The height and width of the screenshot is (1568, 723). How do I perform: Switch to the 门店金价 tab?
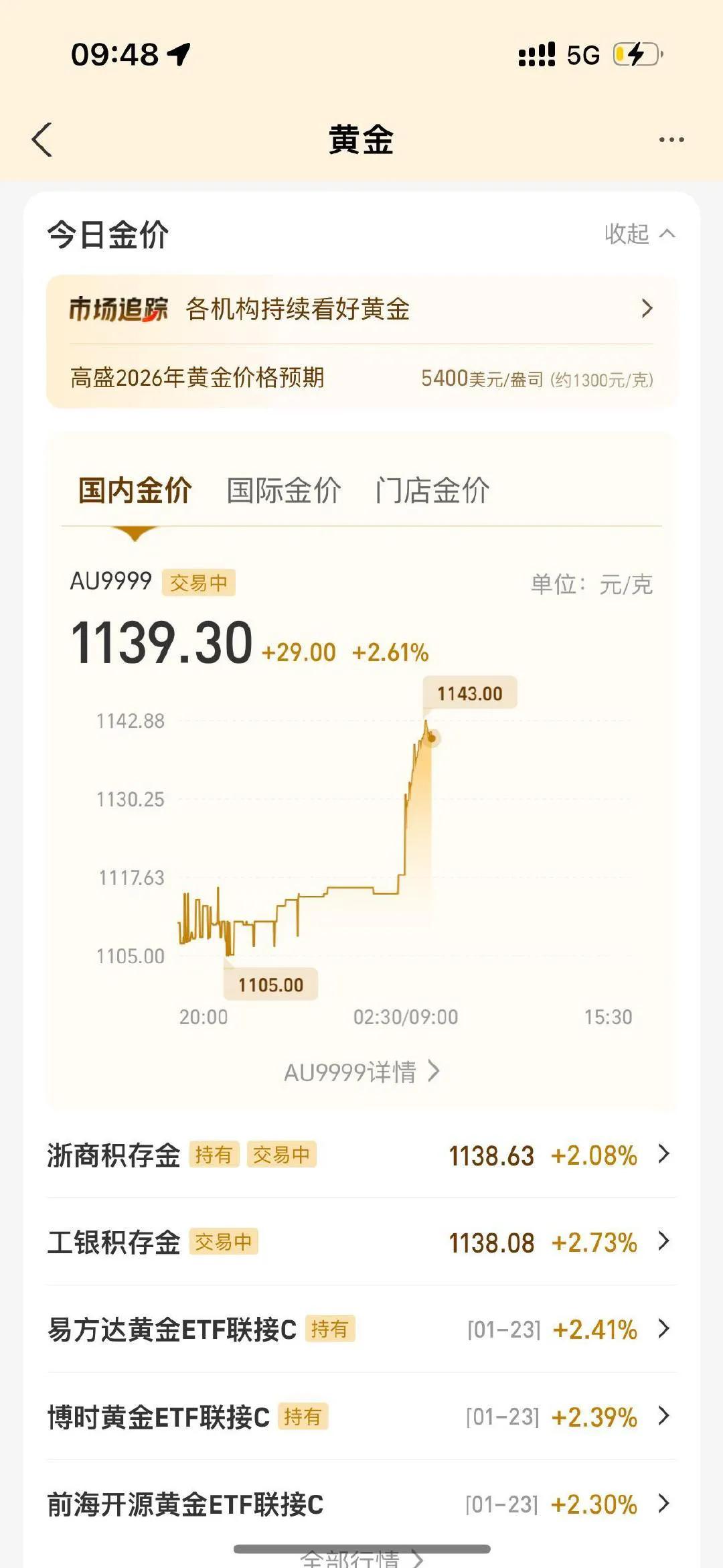[x=432, y=490]
